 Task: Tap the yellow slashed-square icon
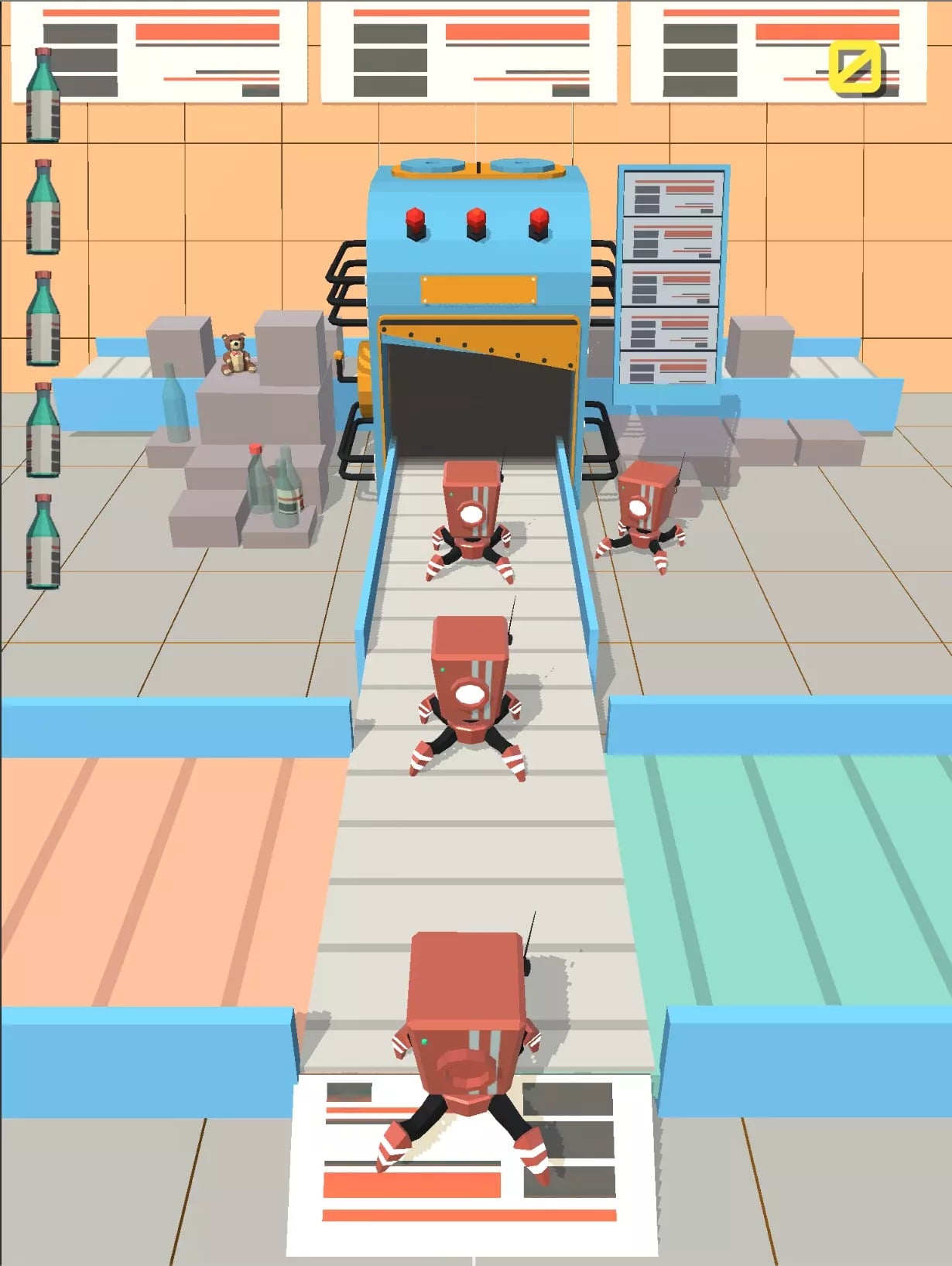(x=855, y=67)
